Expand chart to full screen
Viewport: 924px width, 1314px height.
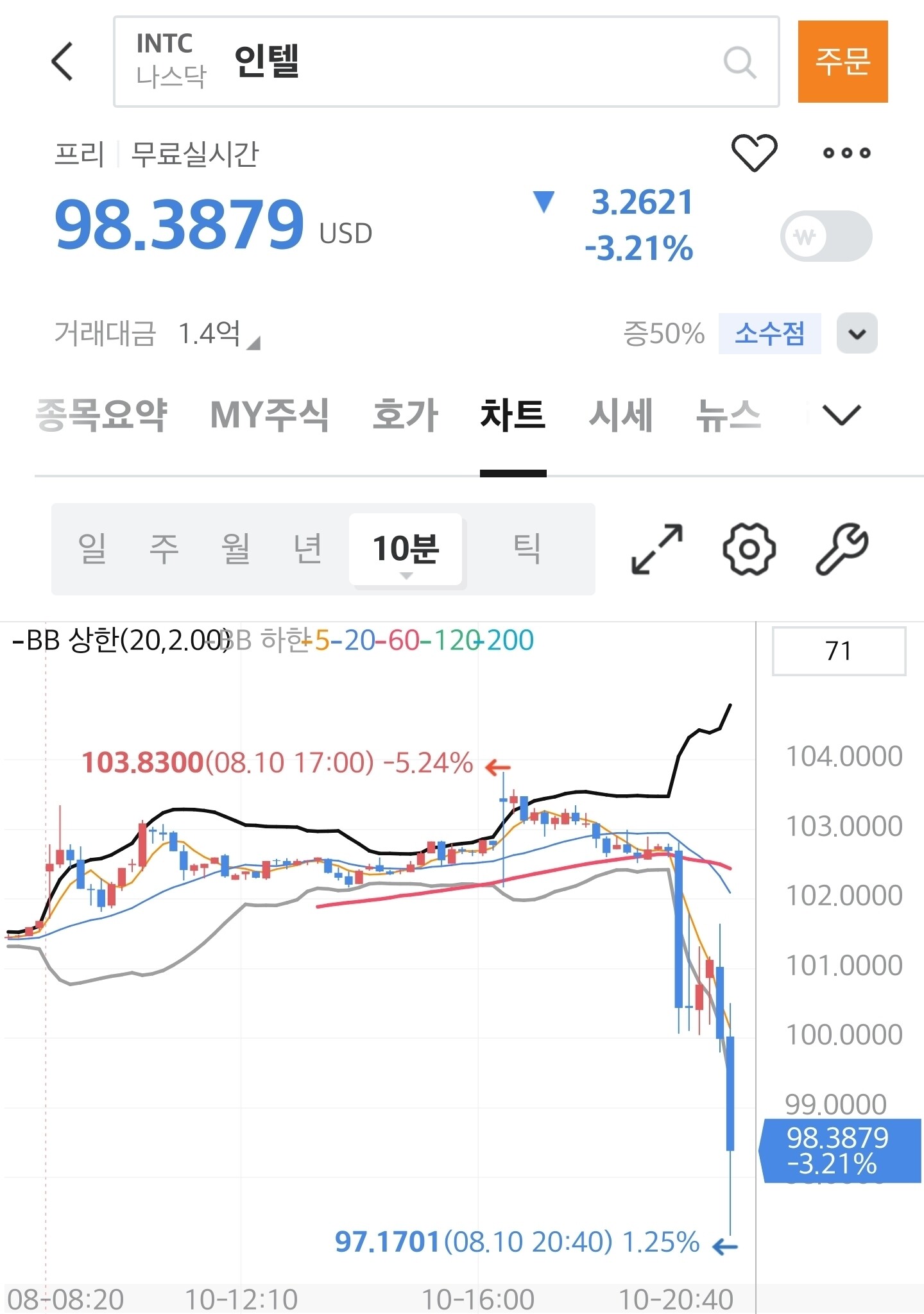click(657, 549)
